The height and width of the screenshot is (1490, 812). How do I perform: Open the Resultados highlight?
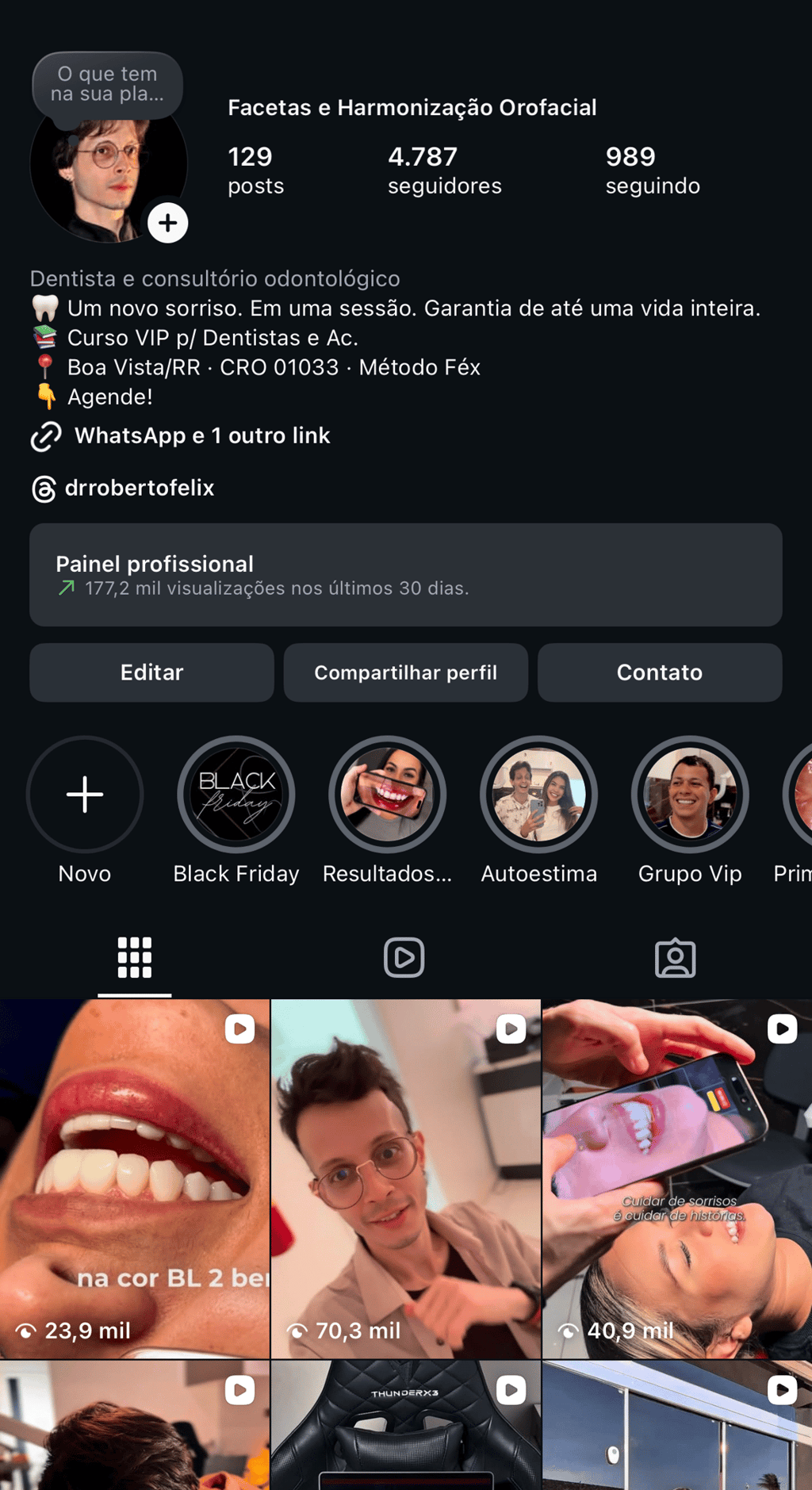pos(388,795)
